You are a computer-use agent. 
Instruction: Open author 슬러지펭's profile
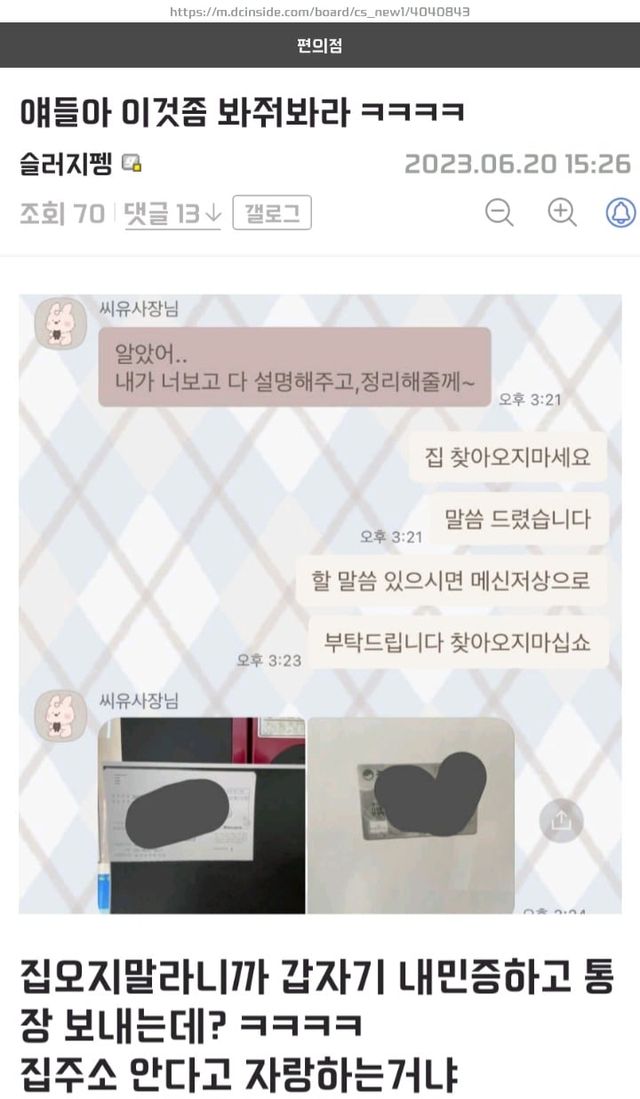pos(66,164)
